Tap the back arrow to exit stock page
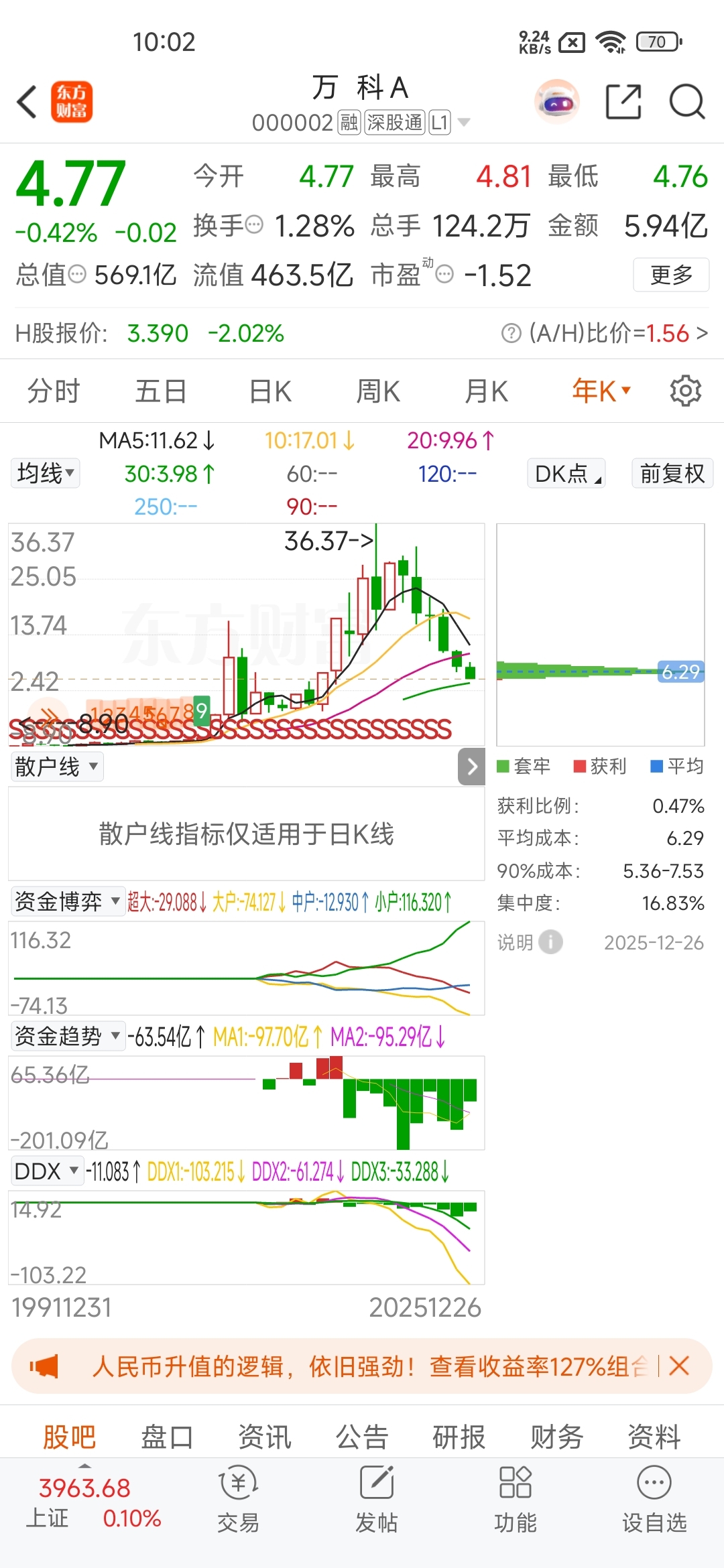The height and width of the screenshot is (1568, 724). coord(27,102)
